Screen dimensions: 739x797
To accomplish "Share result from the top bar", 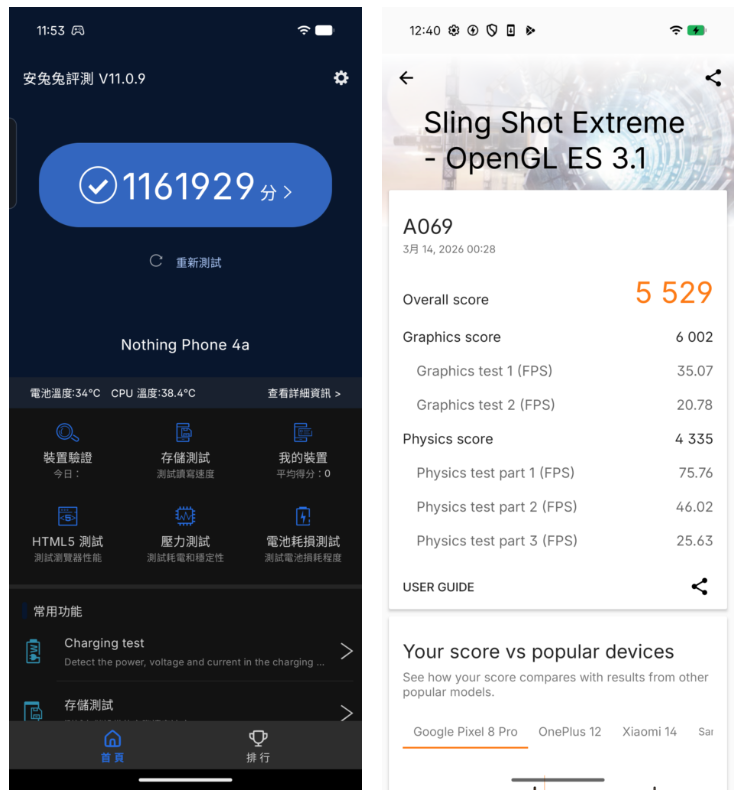I will click(713, 78).
